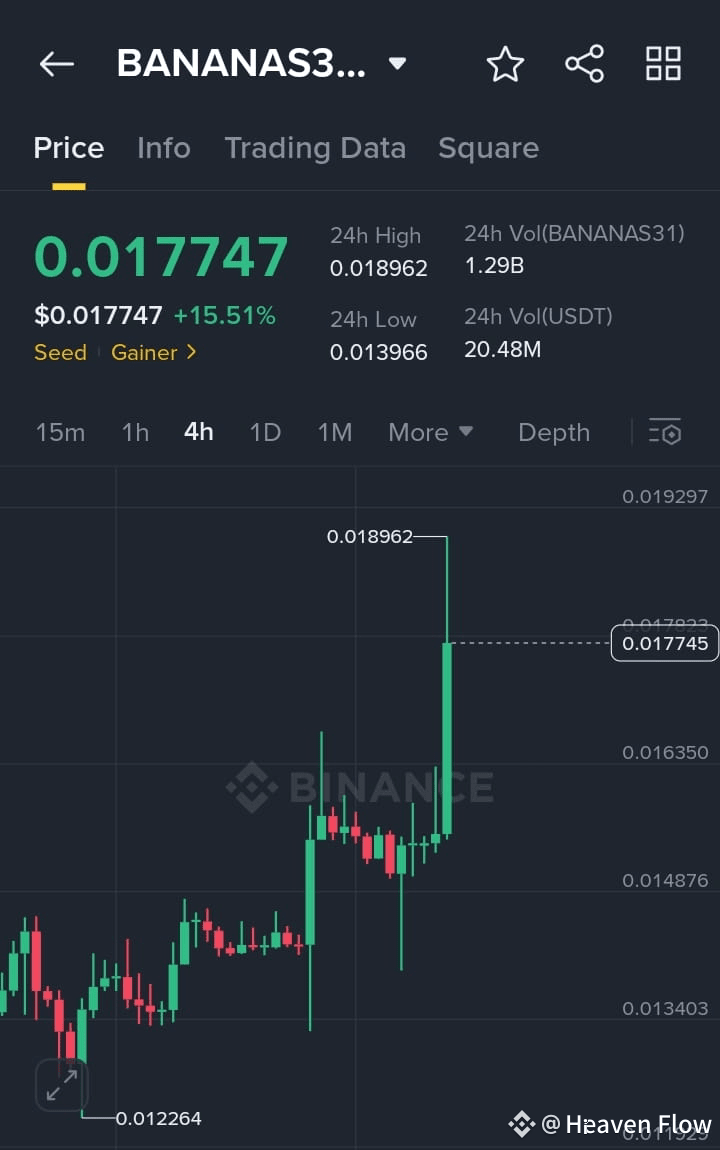Click the Heaven Flow watermark diamond icon
The image size is (720, 1150).
coord(524,1124)
